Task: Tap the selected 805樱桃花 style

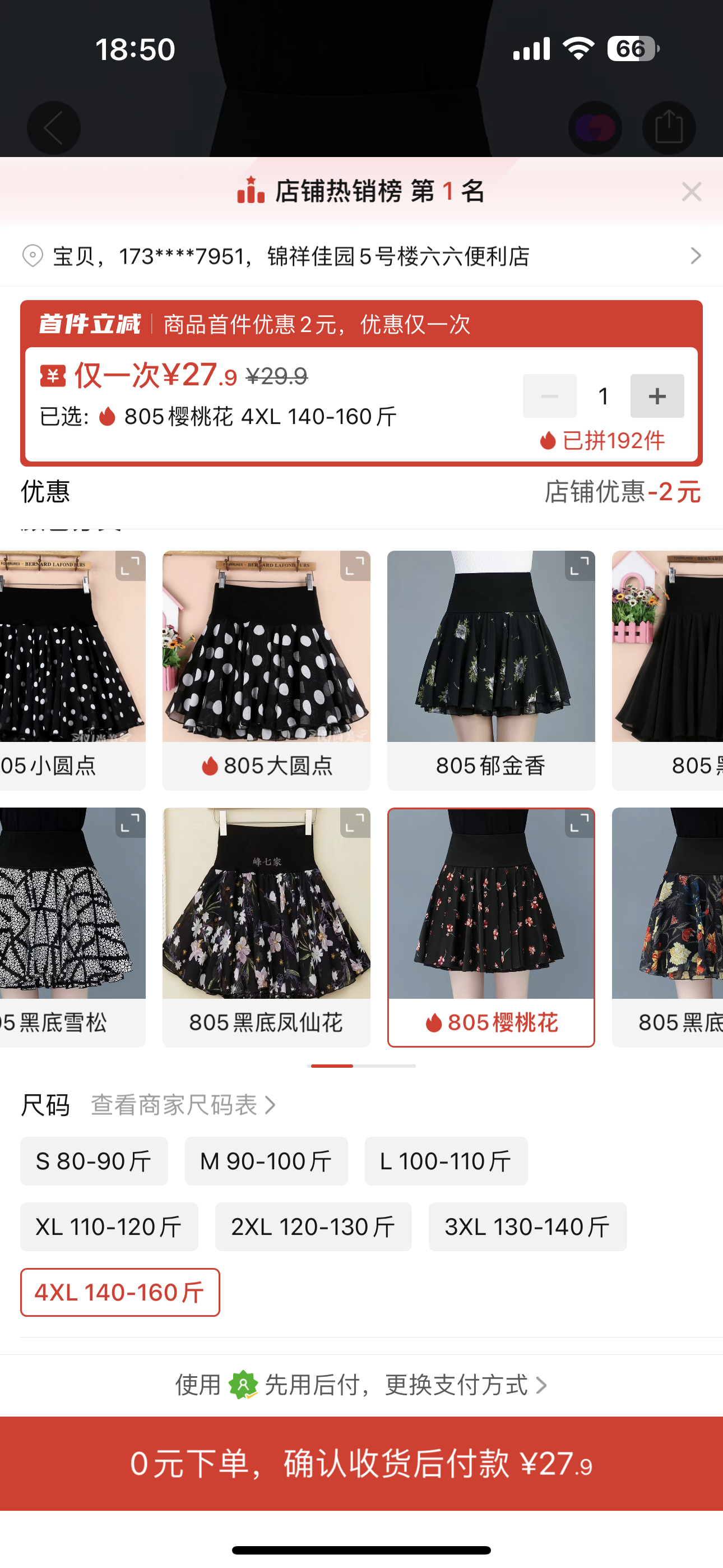Action: coord(490,925)
